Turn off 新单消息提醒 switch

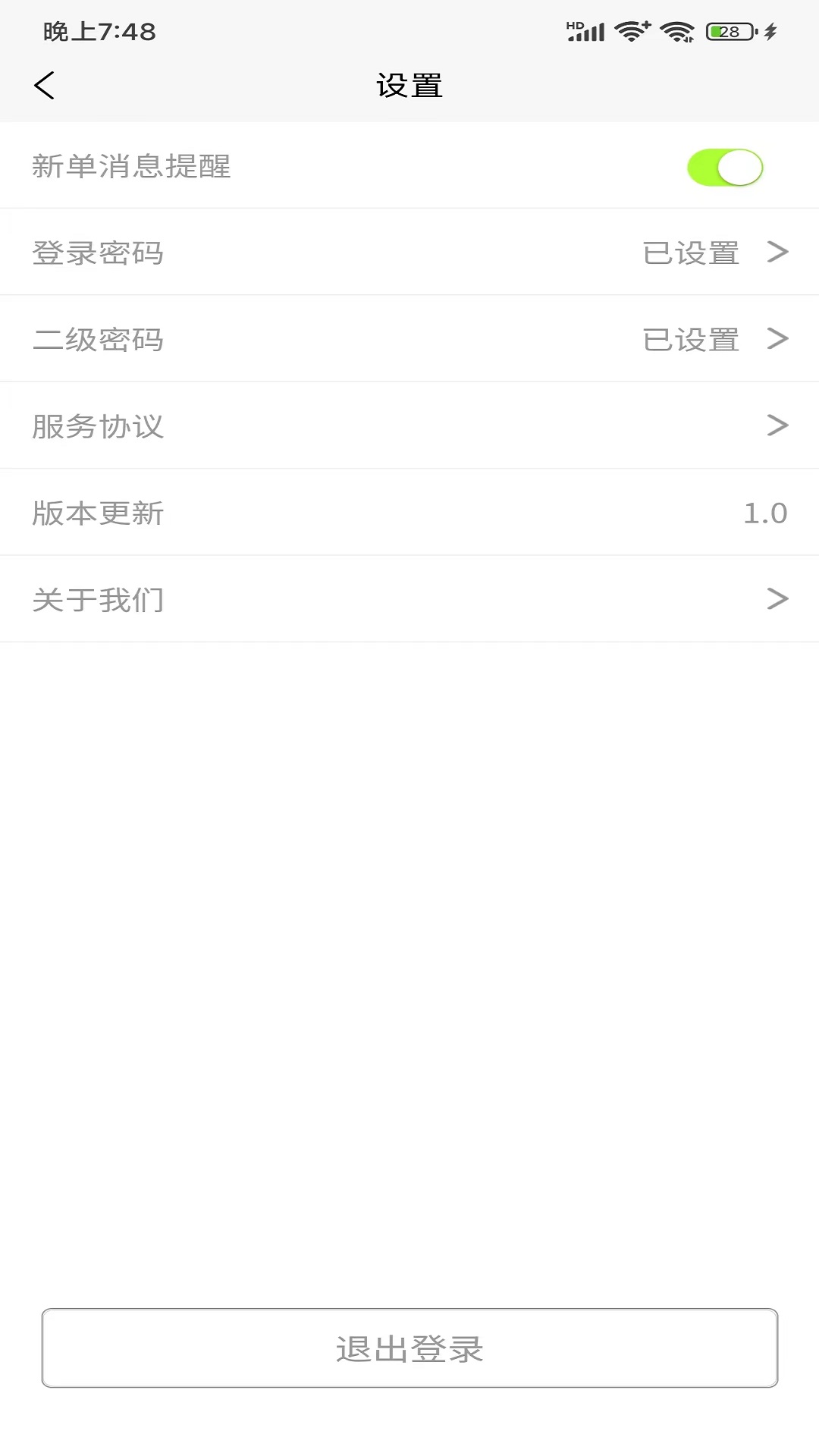(x=725, y=167)
